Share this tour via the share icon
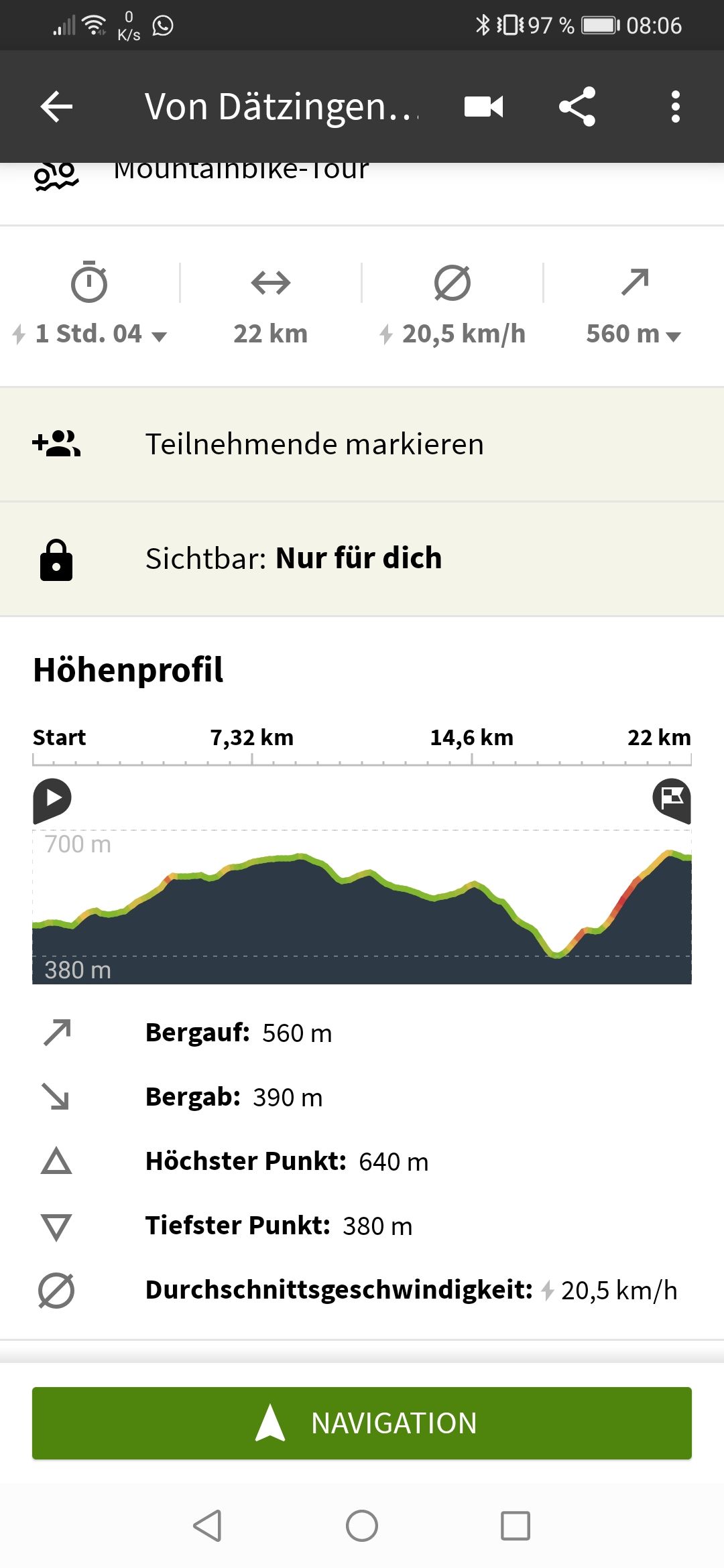724x1568 pixels. [x=577, y=107]
